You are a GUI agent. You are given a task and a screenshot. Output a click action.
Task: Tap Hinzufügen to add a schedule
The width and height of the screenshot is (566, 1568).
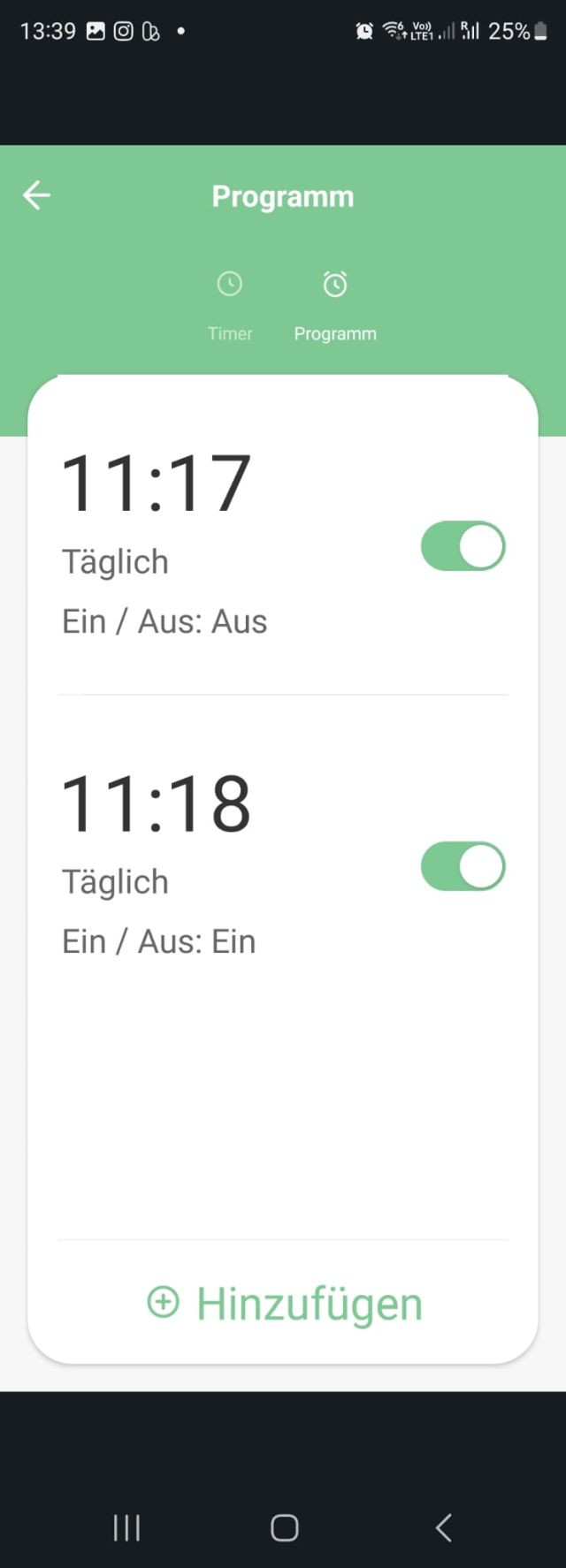[285, 1303]
